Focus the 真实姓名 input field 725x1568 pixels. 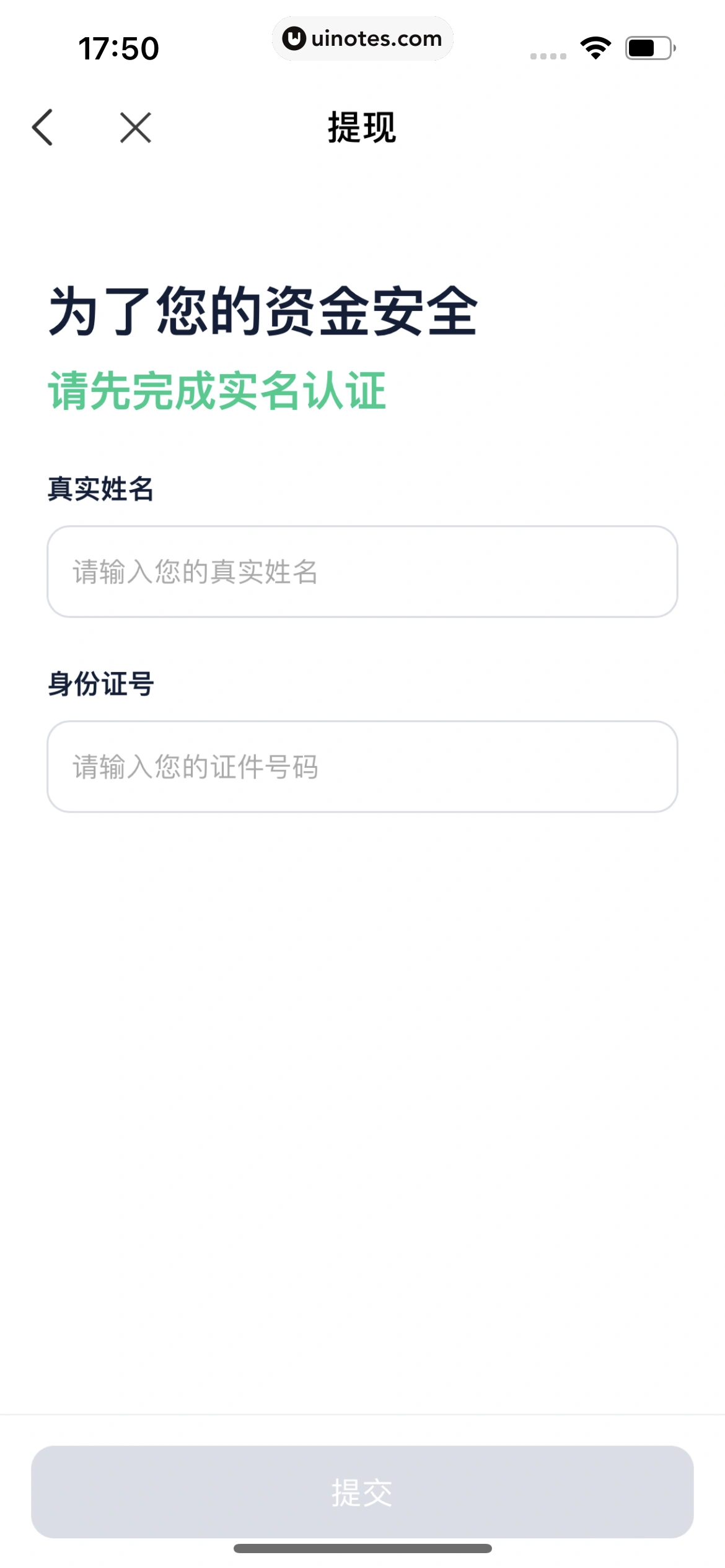coord(362,572)
